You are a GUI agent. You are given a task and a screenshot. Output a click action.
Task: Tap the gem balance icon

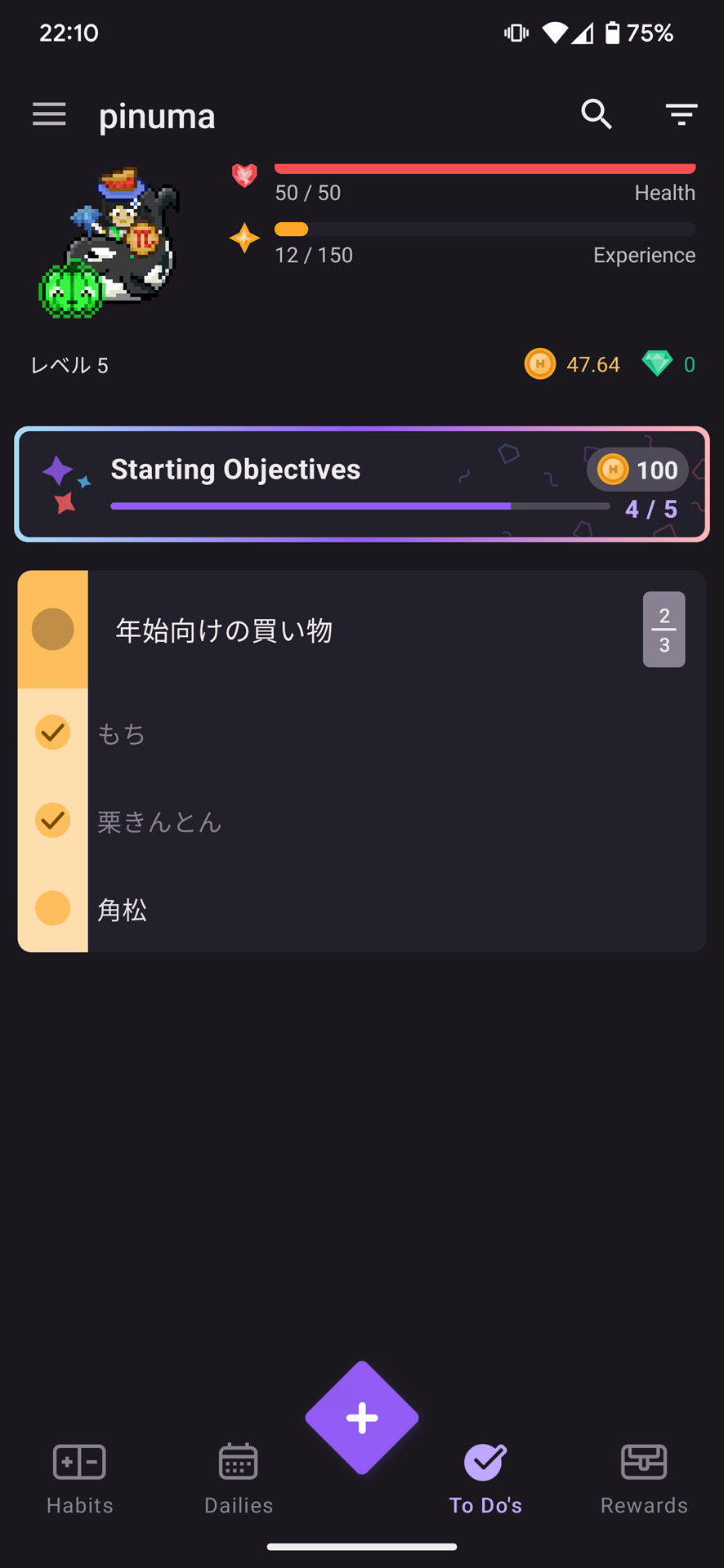[659, 363]
